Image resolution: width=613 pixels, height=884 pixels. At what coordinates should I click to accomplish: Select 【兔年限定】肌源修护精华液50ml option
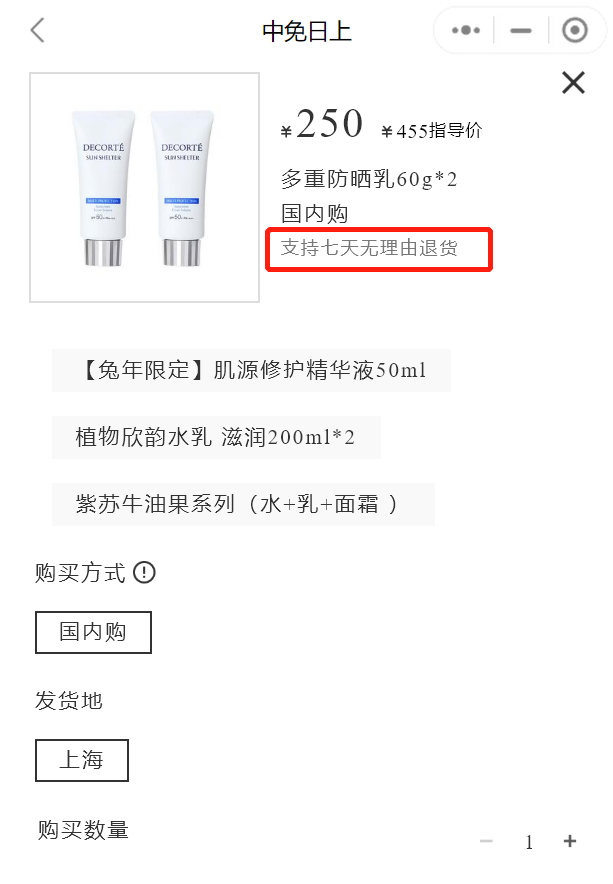coord(251,370)
